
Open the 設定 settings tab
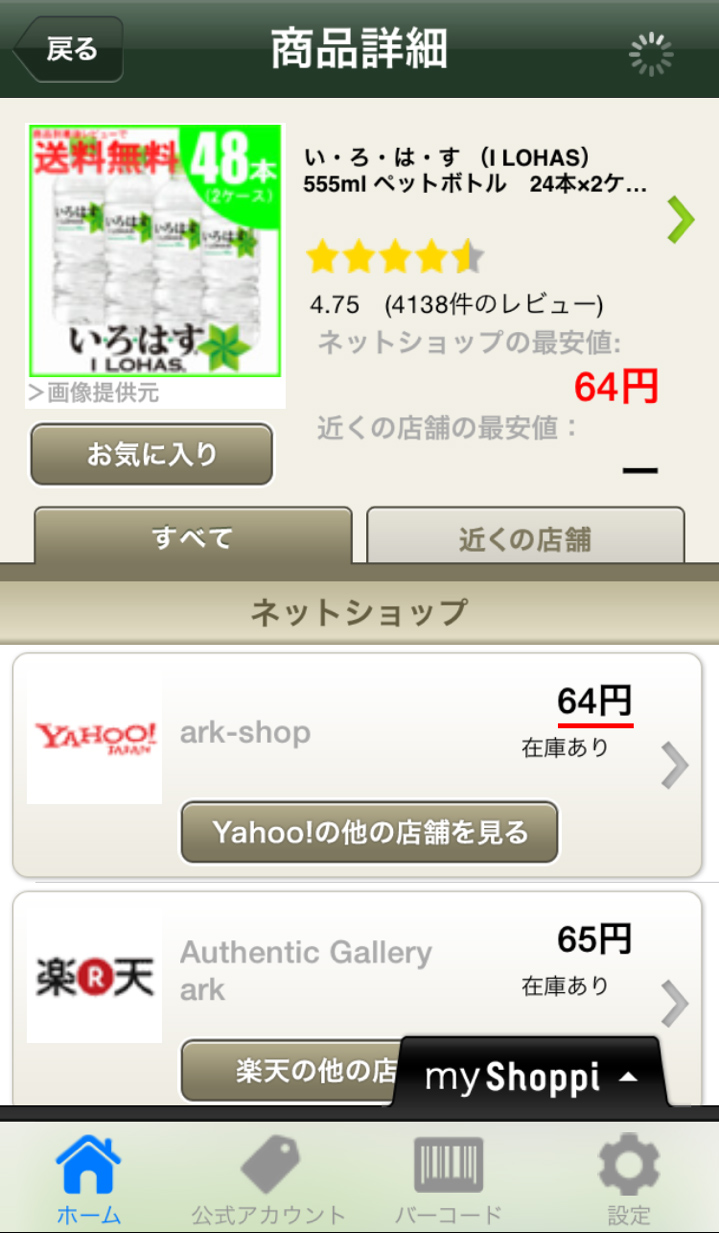coord(628,1180)
